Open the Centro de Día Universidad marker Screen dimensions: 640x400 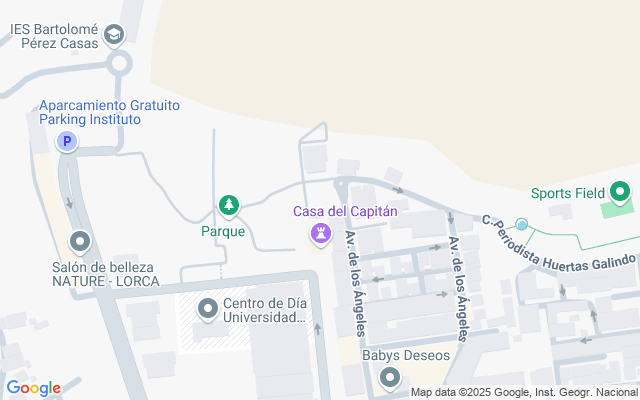tap(208, 310)
